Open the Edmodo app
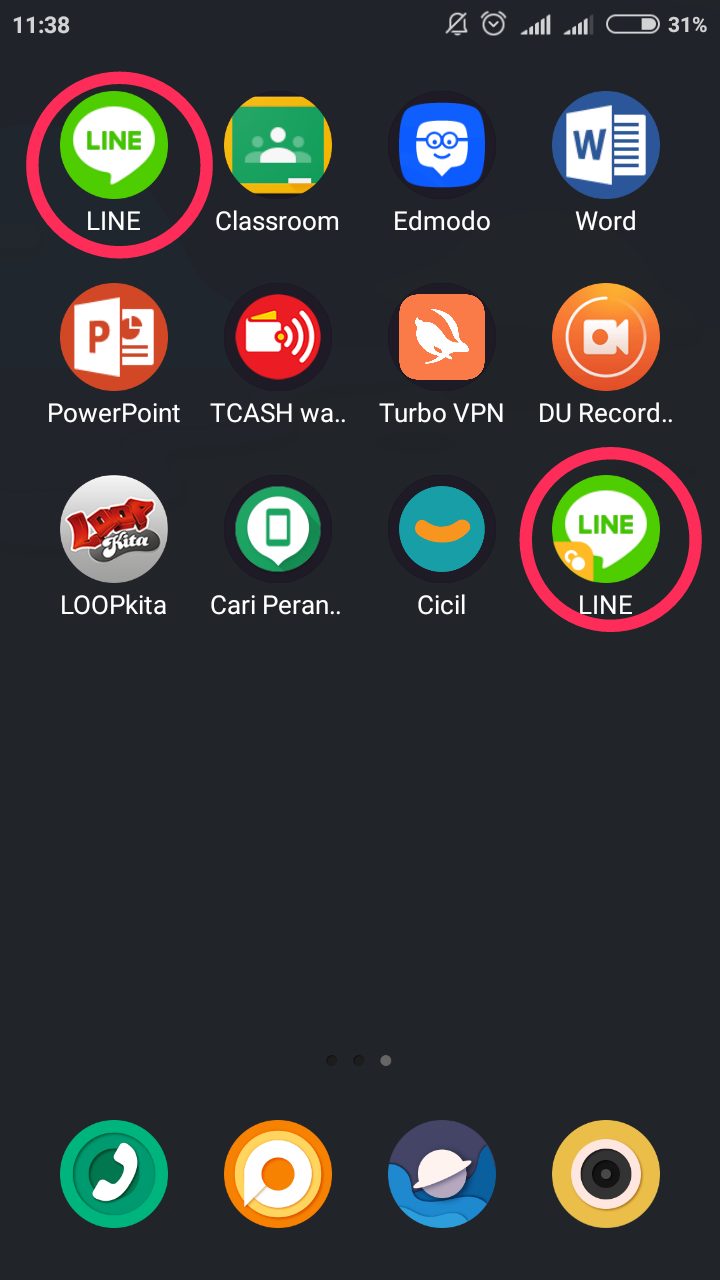720x1280 pixels. [x=441, y=146]
